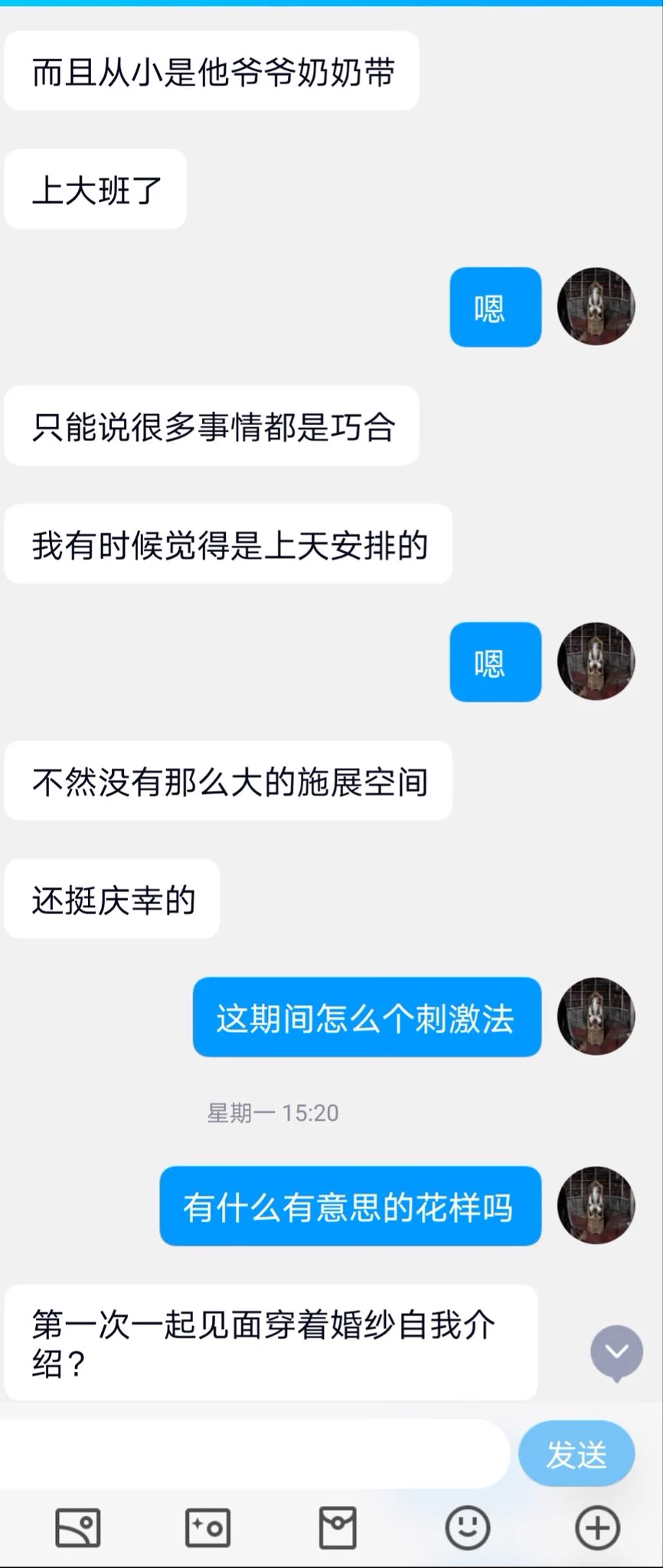Expand more options with plus icon
Screen dimensions: 663x1568
coord(597,1528)
